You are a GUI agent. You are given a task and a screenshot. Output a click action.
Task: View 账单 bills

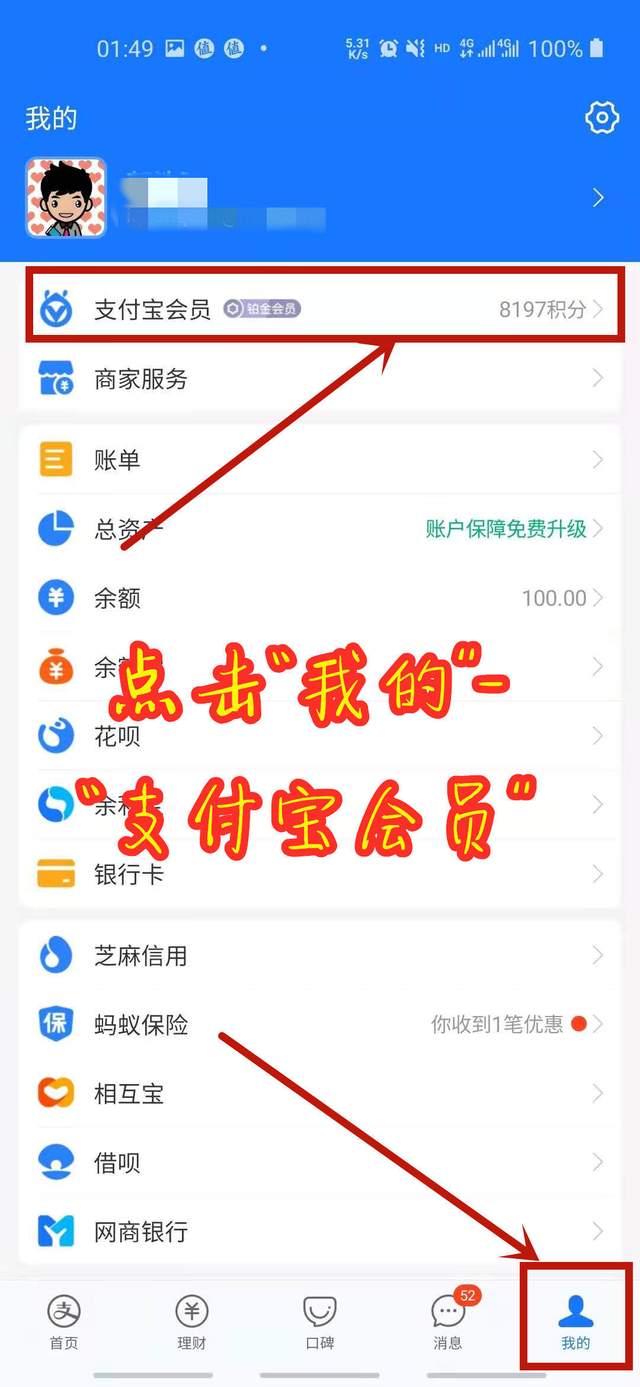click(320, 460)
